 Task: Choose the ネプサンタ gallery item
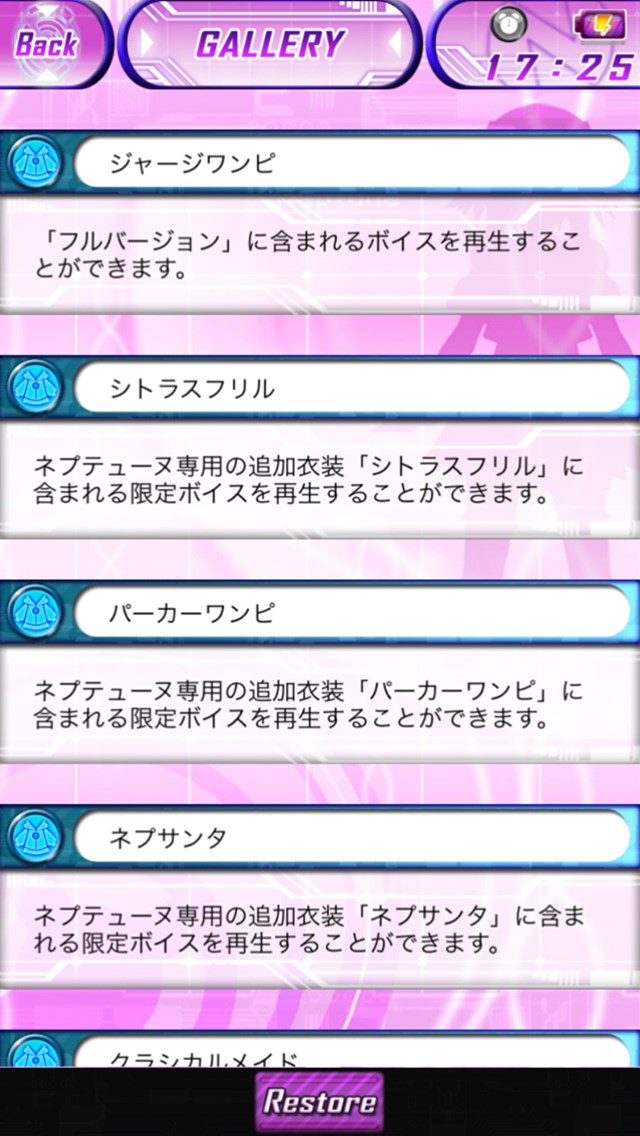click(x=350, y=838)
